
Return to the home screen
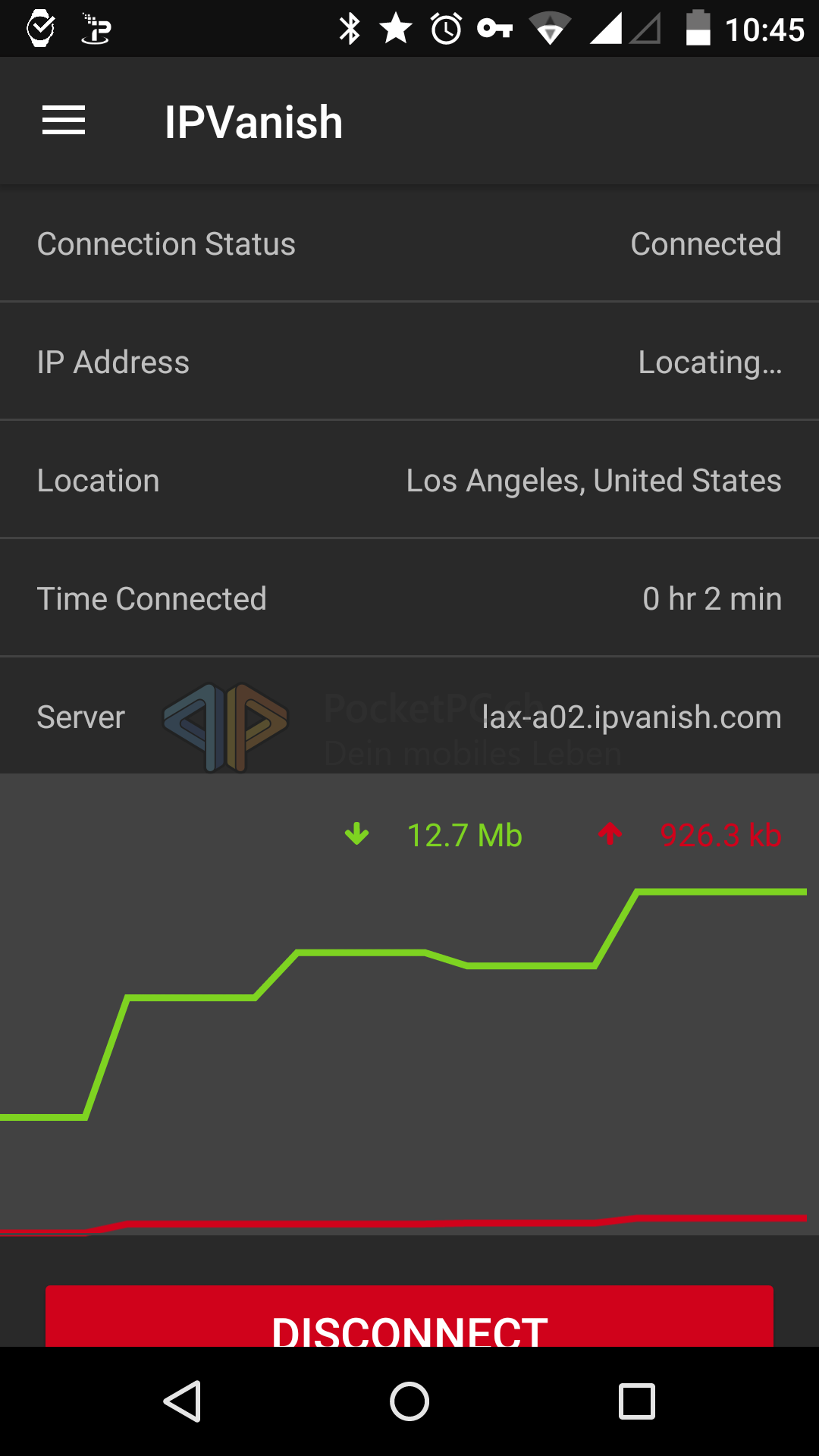click(409, 1401)
